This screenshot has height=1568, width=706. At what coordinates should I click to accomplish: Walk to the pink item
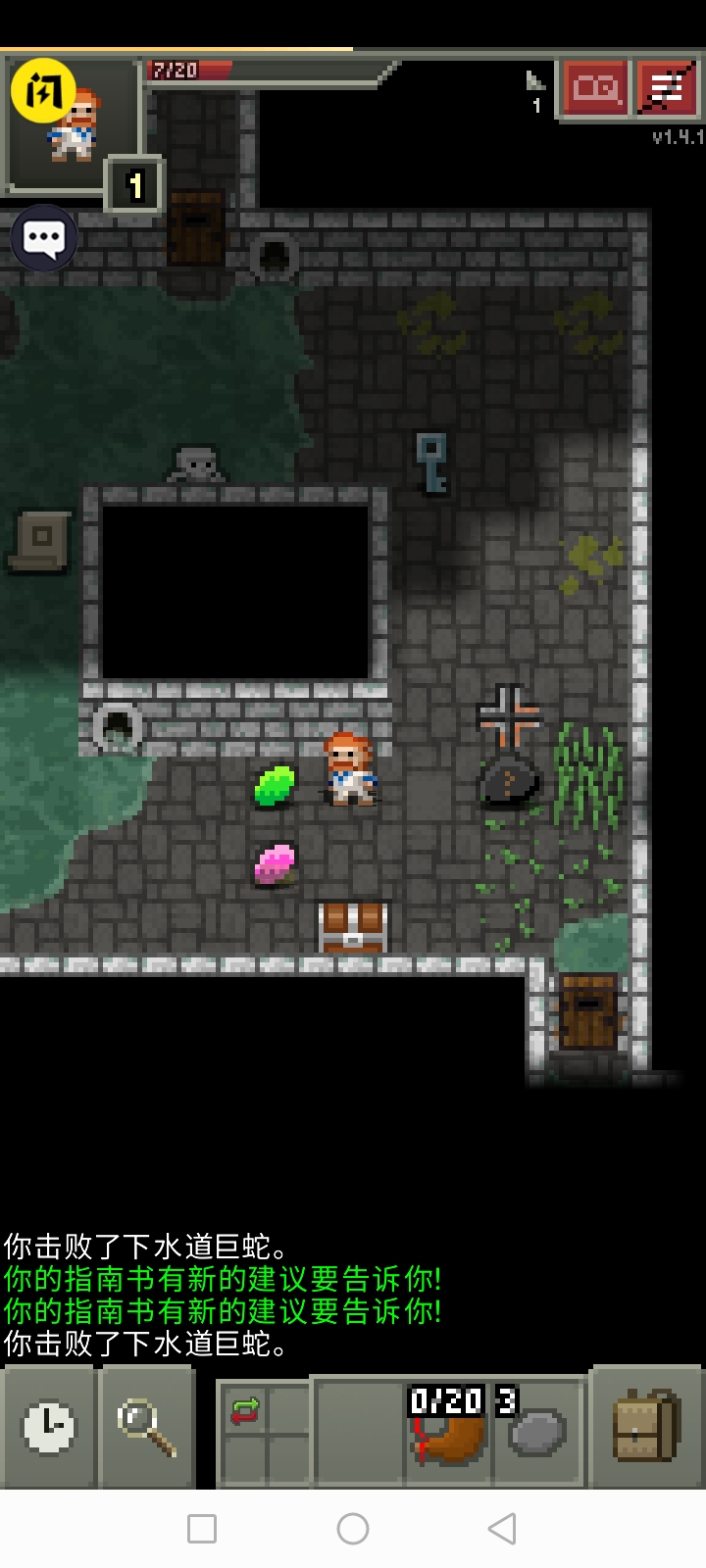[x=275, y=864]
